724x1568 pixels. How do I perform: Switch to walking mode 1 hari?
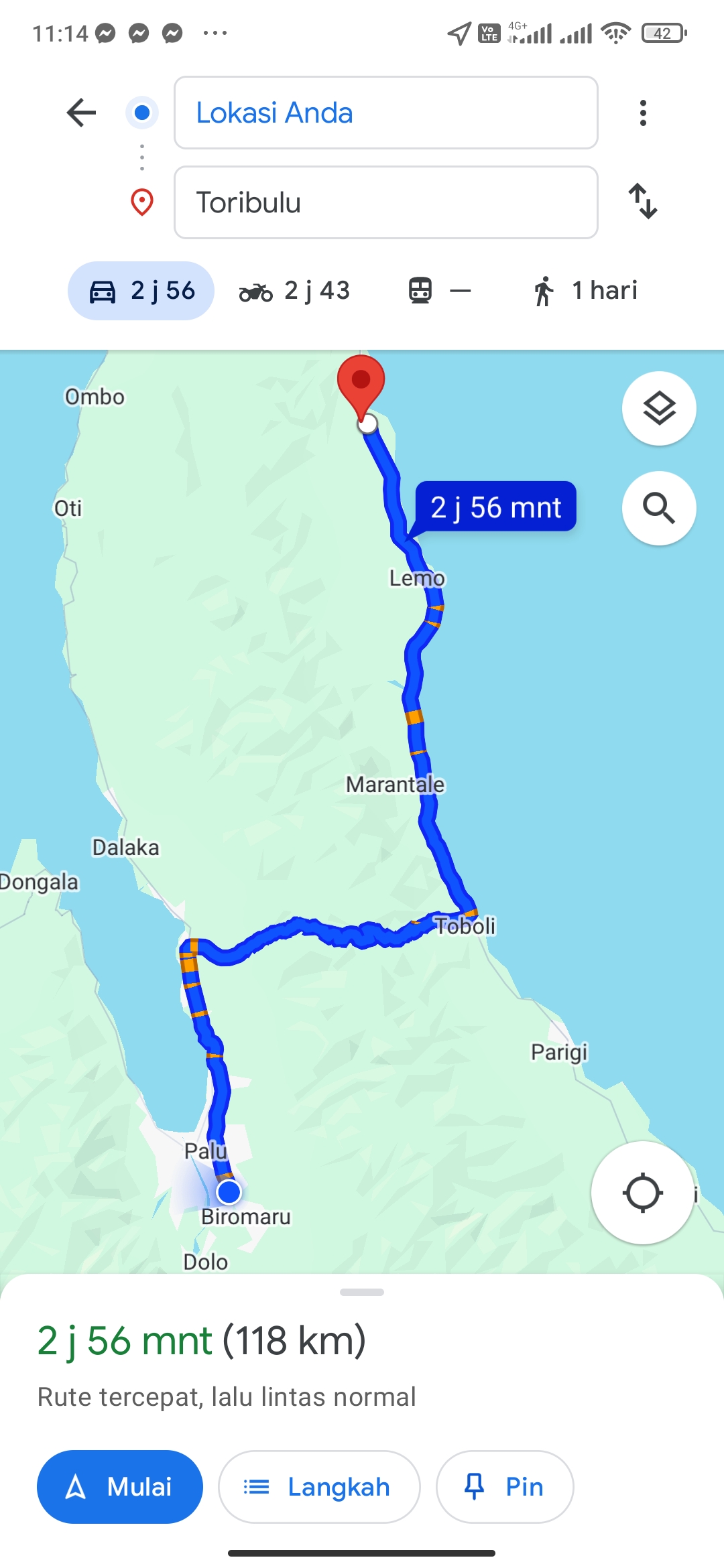click(x=585, y=291)
